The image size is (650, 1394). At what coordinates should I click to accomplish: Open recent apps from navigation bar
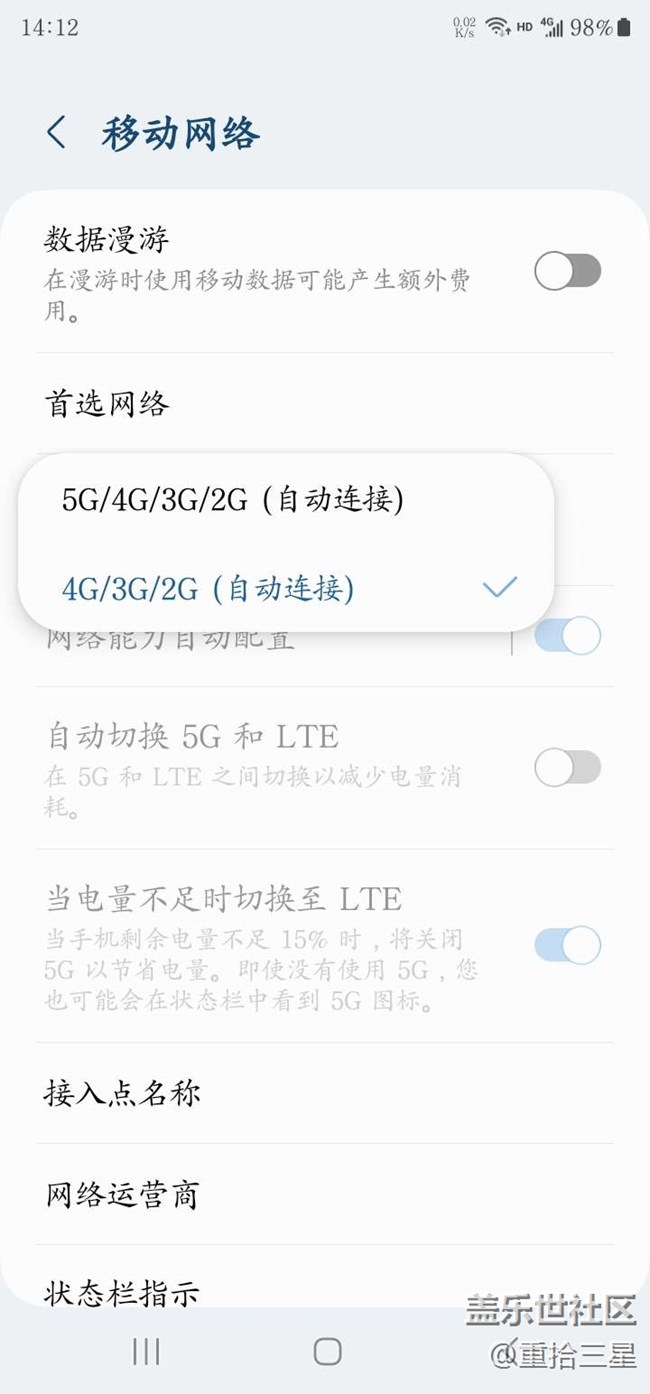(x=146, y=1352)
